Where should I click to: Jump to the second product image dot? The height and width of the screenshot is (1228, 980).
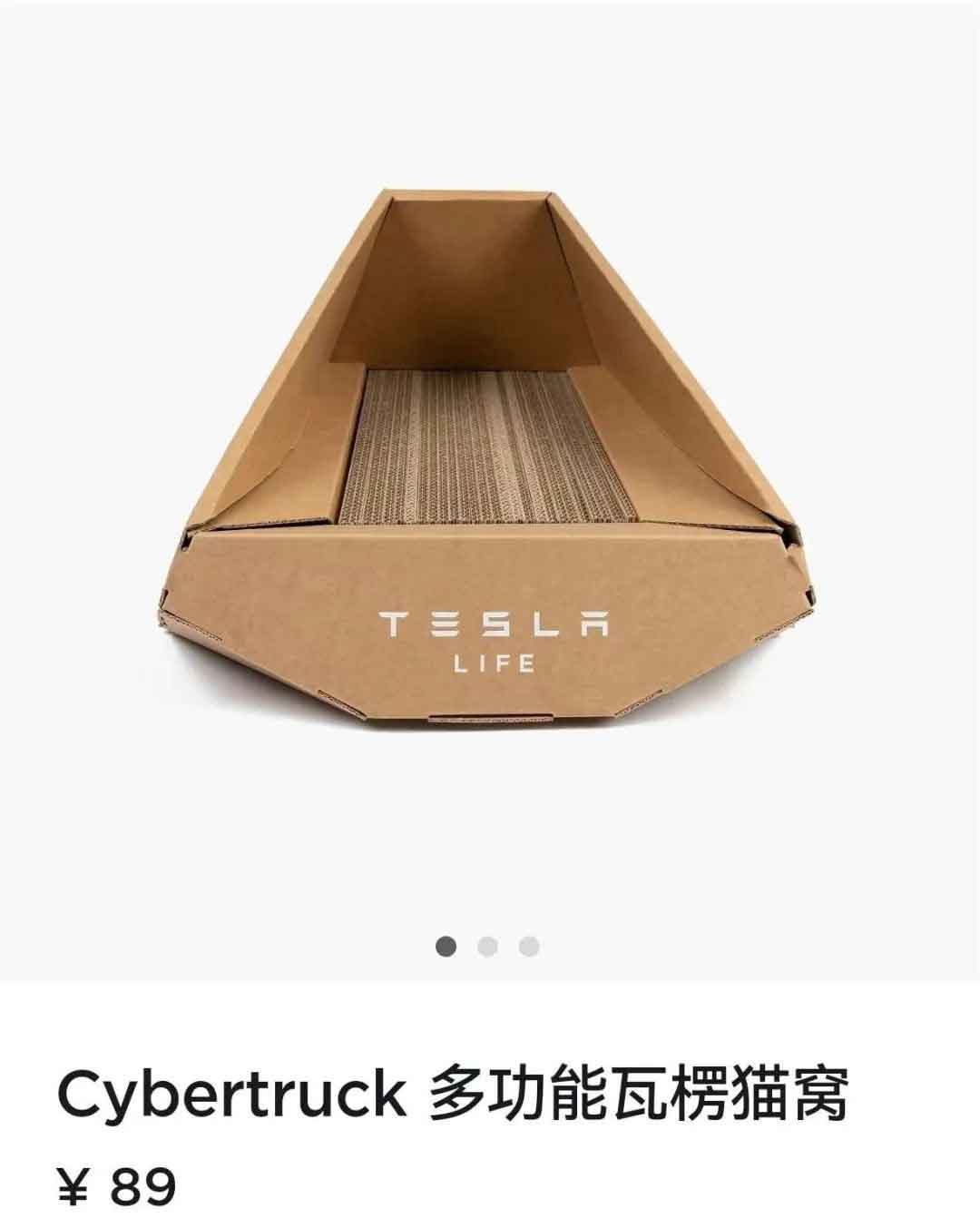488,947
